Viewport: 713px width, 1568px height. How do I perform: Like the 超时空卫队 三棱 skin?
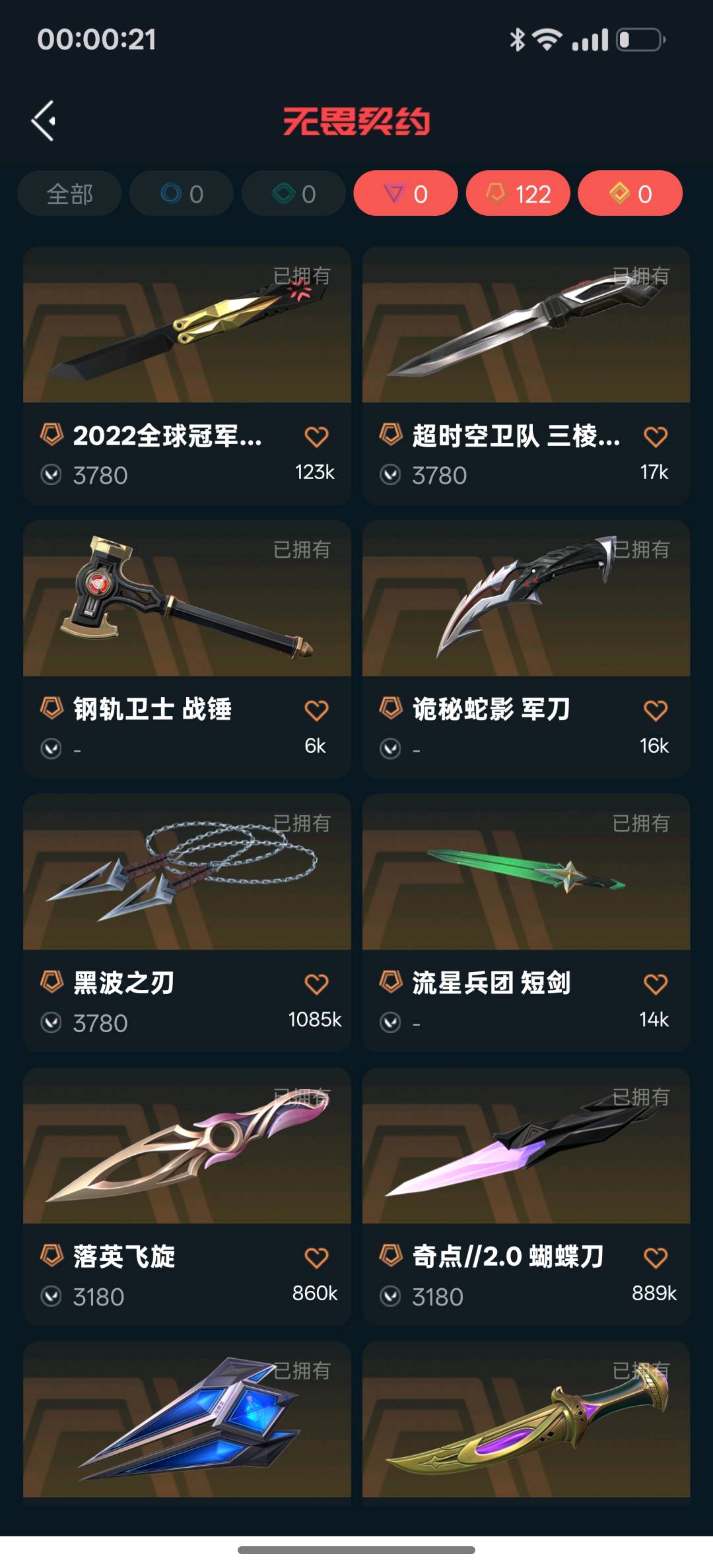pyautogui.click(x=655, y=437)
